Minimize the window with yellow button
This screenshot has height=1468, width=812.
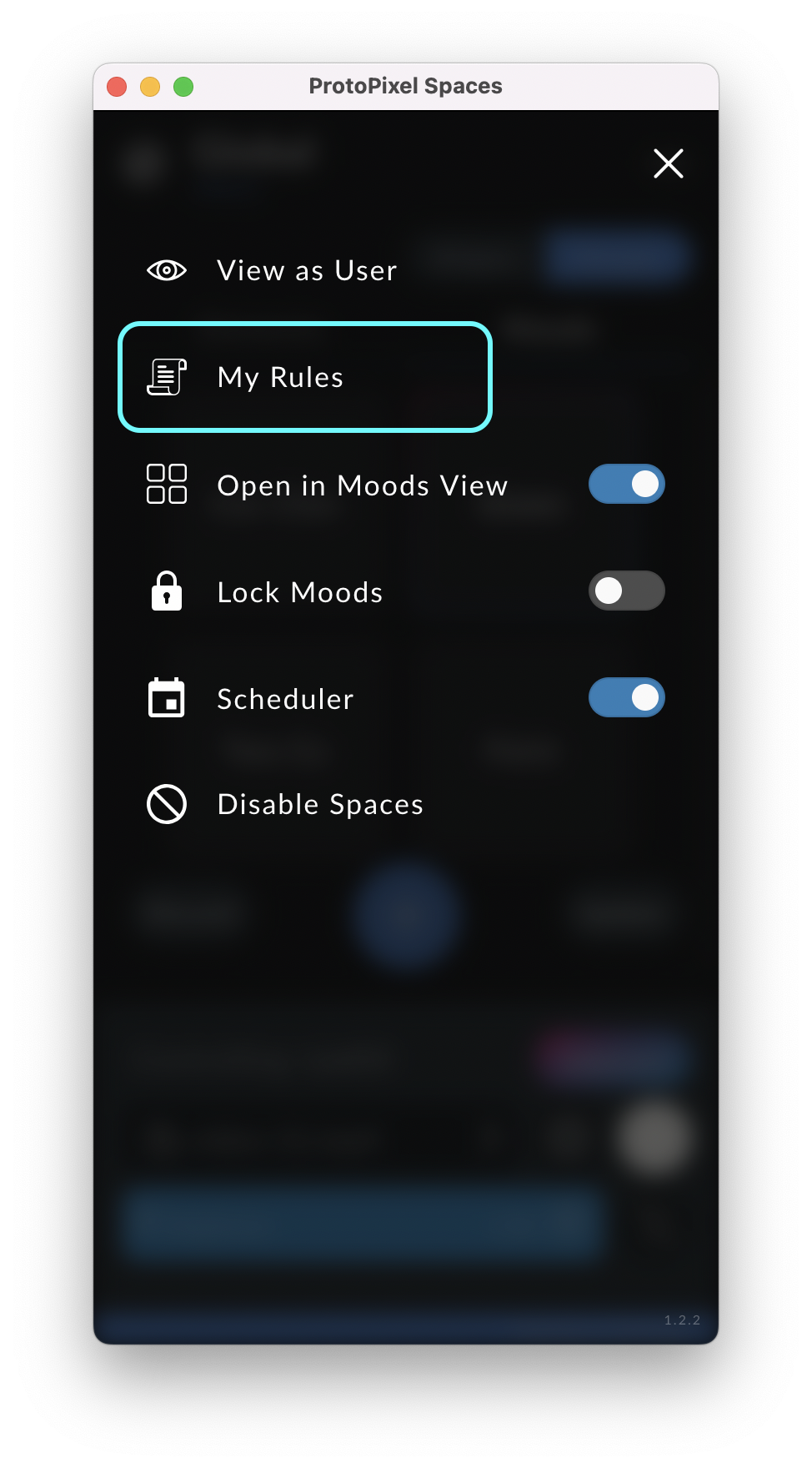(x=150, y=87)
